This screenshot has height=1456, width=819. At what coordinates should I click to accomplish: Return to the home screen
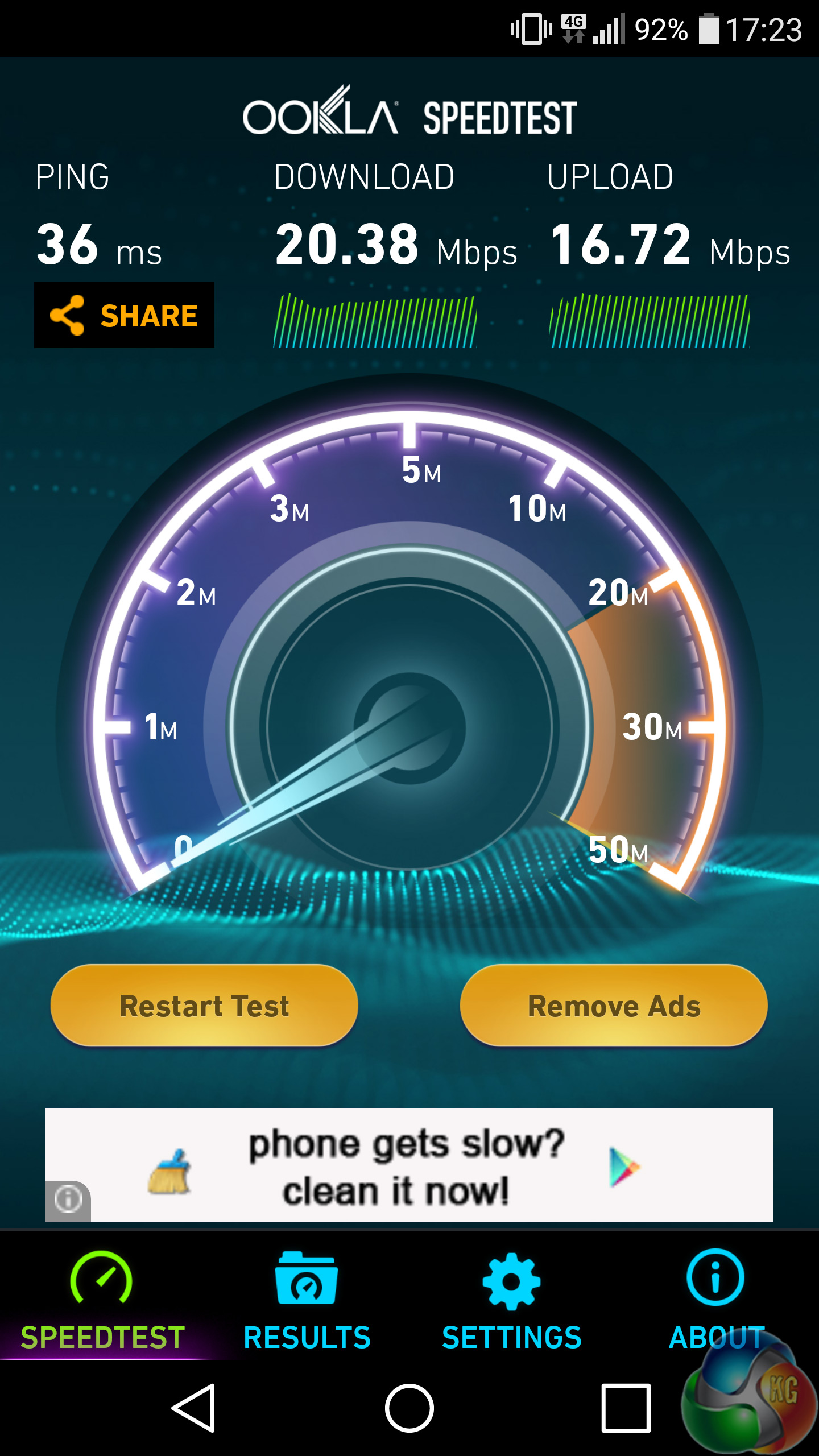point(409,1408)
